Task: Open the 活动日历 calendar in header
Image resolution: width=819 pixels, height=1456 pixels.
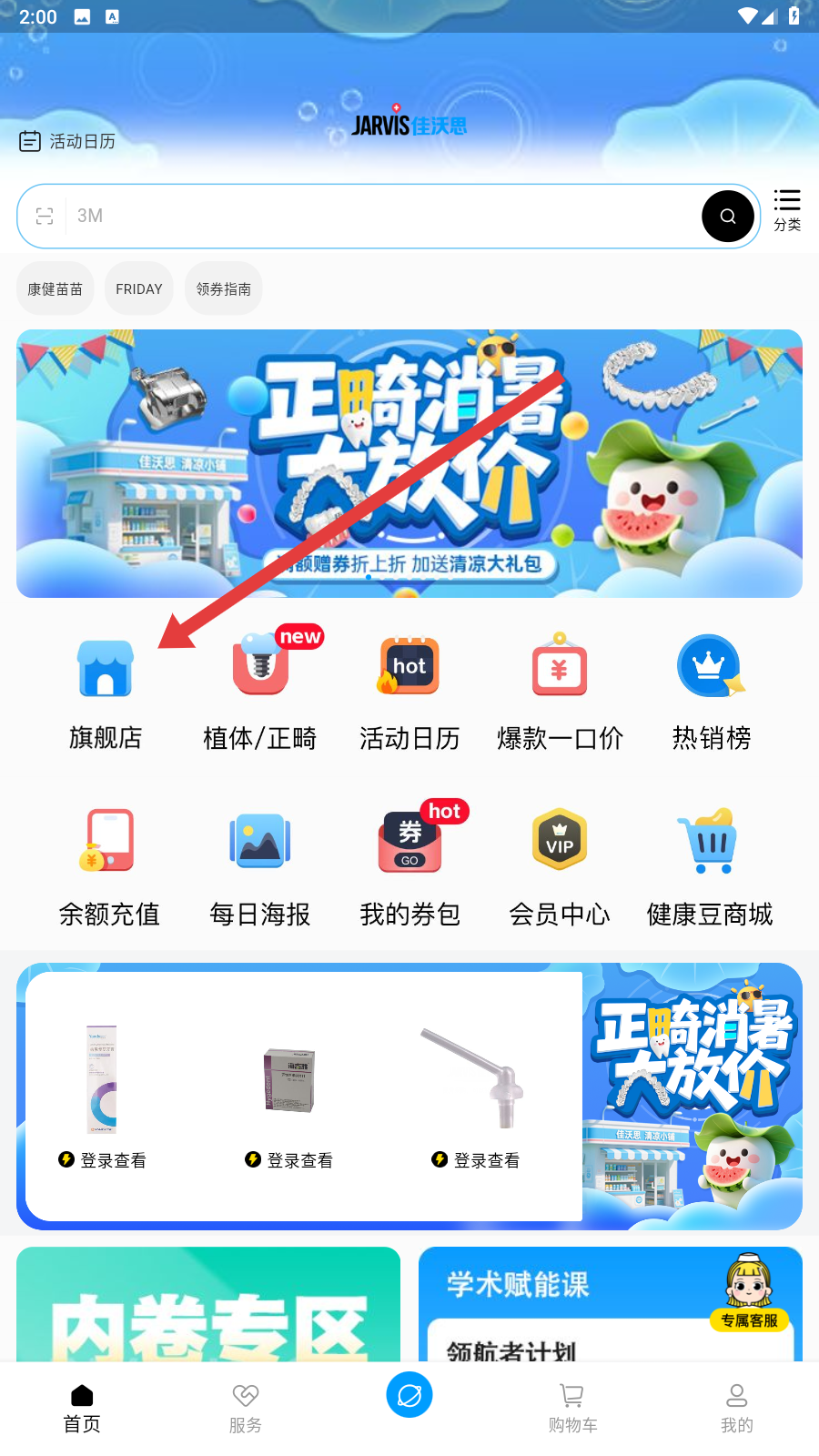Action: [x=67, y=141]
